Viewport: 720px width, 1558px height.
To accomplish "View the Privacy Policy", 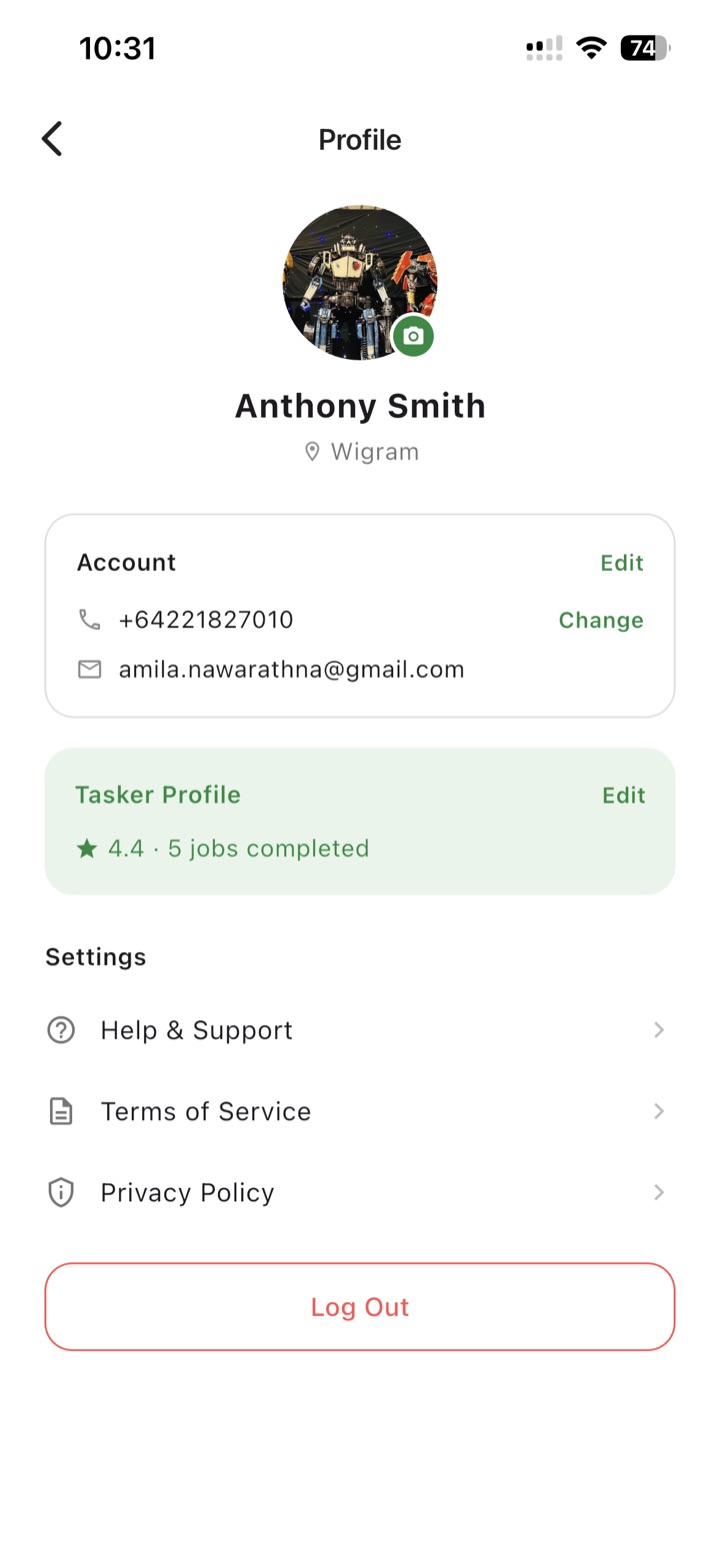I will coord(360,1192).
